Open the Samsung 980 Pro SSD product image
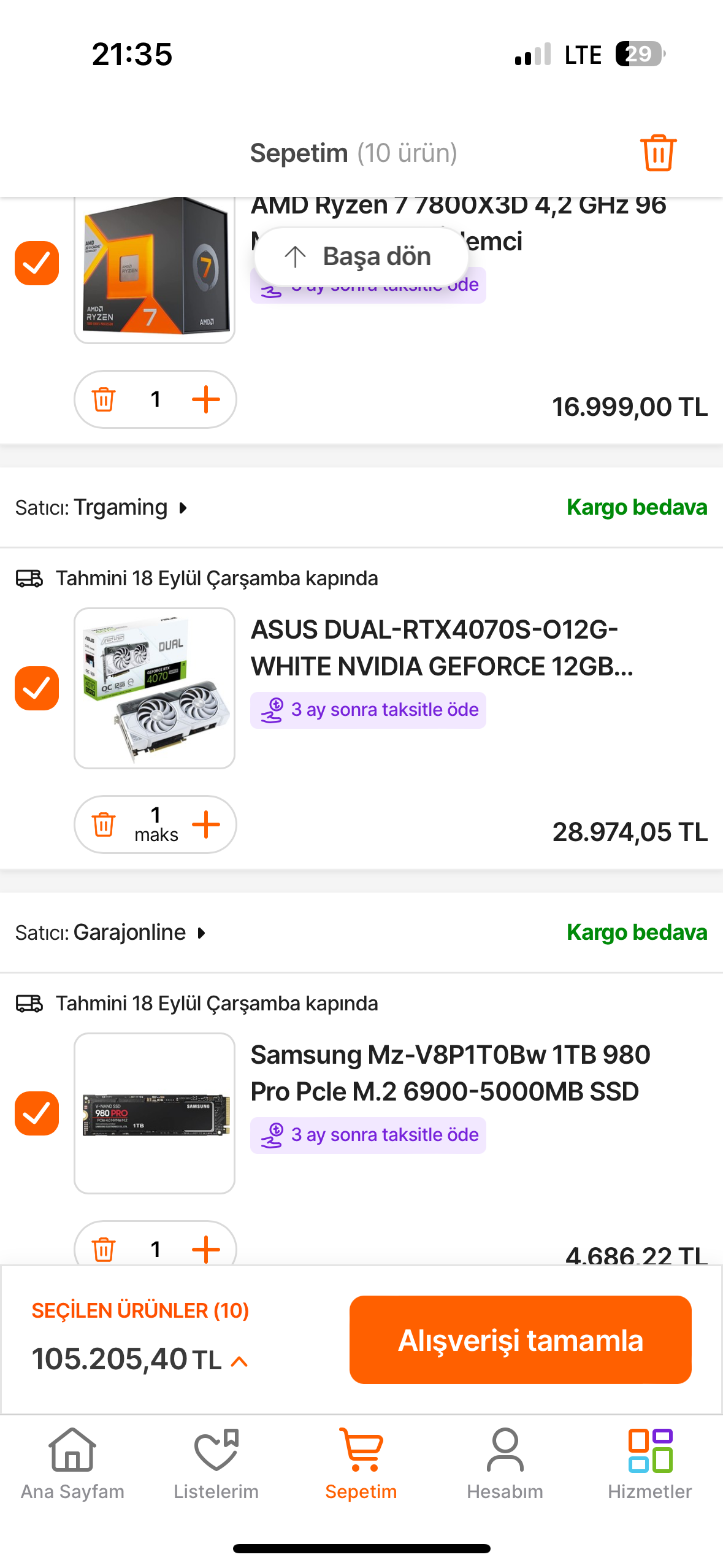Screen dimensions: 723x1568 tap(155, 1113)
